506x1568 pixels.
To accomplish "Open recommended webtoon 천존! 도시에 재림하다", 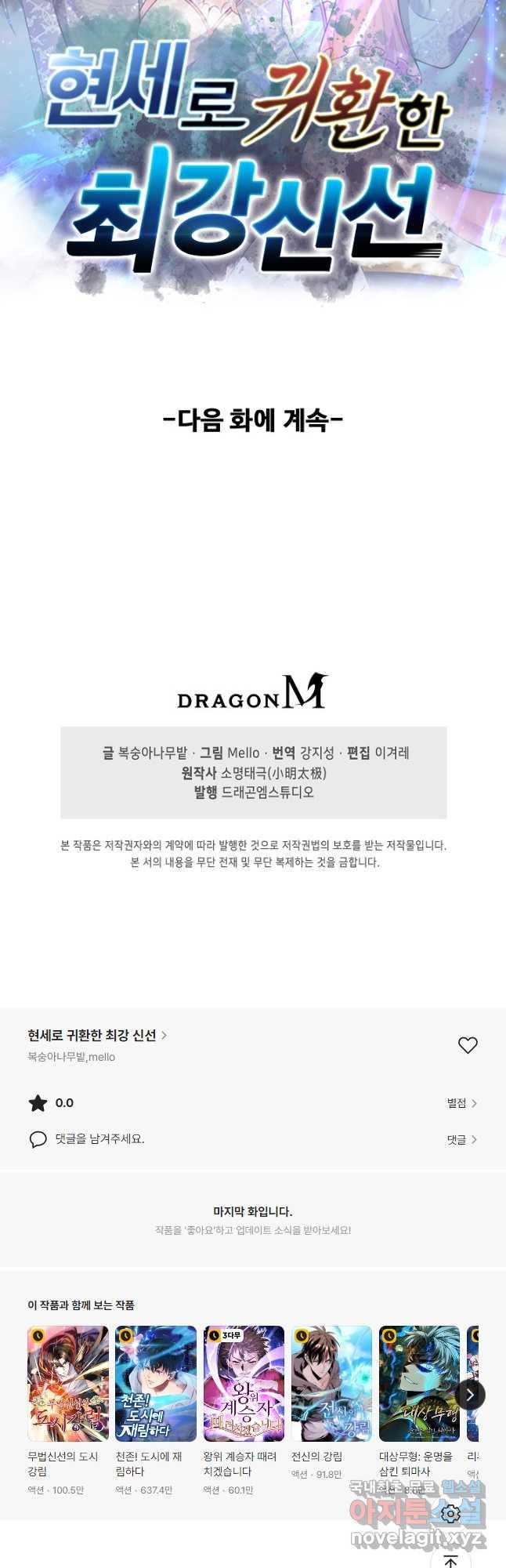I will 156,1384.
